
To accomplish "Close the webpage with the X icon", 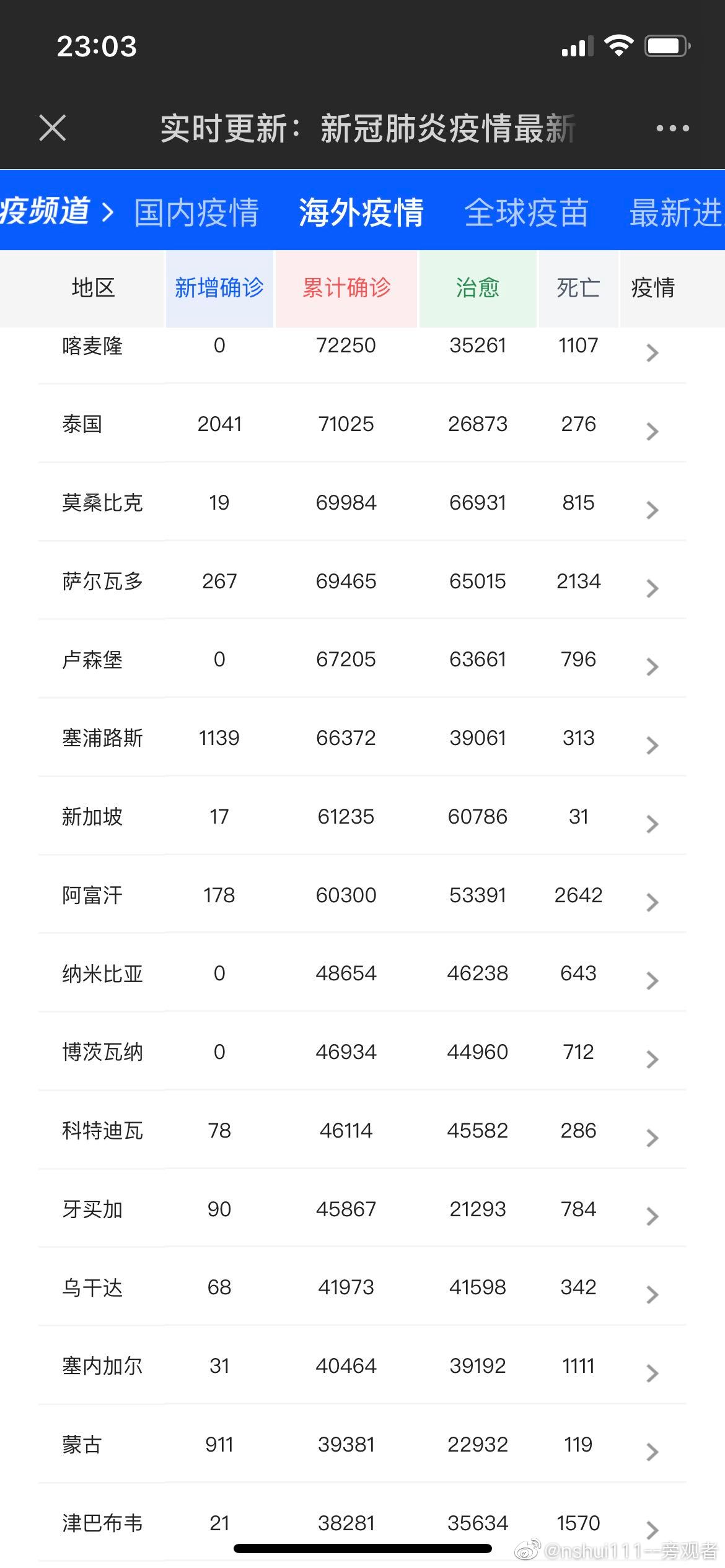I will (x=53, y=128).
